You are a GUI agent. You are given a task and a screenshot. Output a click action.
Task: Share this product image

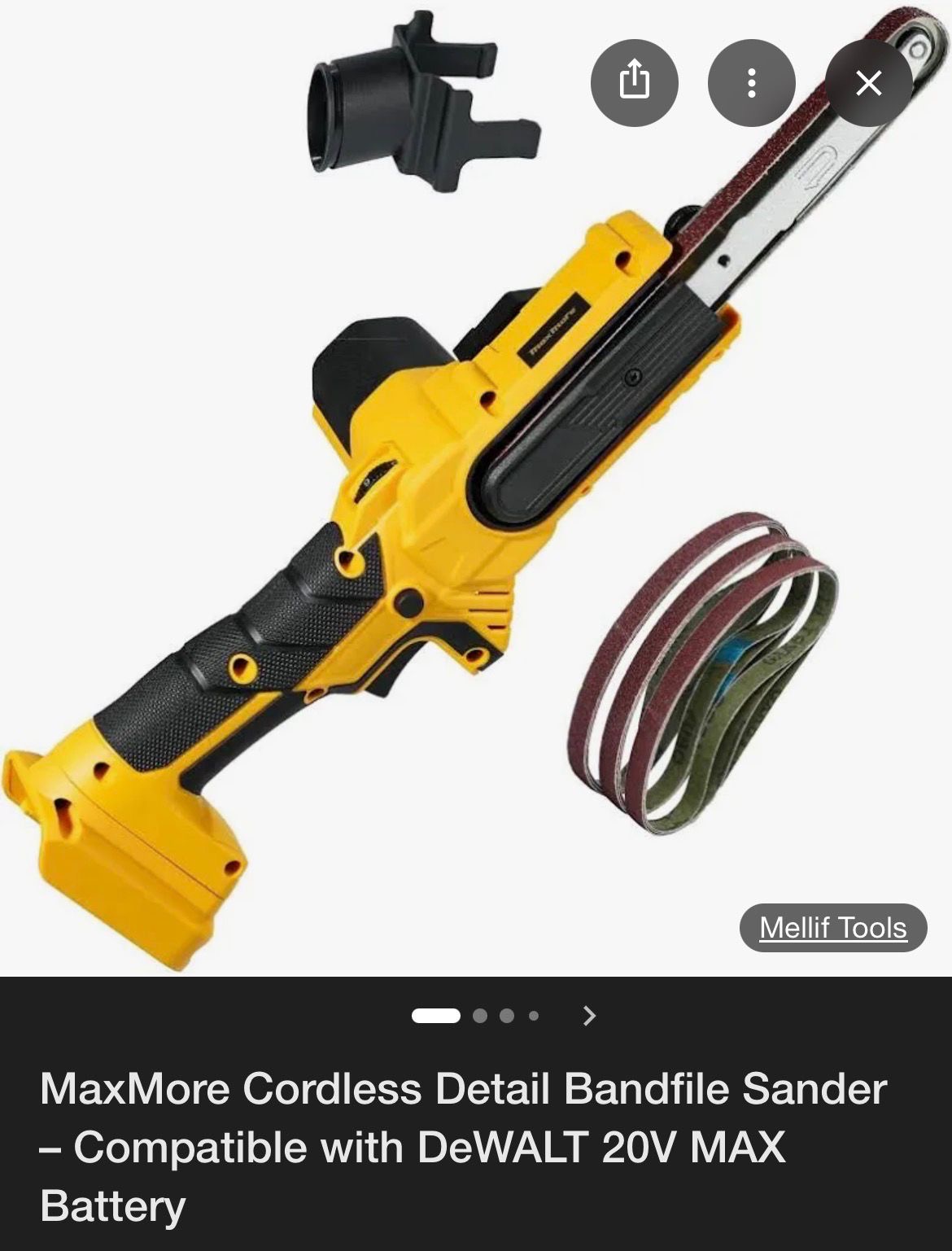click(634, 82)
